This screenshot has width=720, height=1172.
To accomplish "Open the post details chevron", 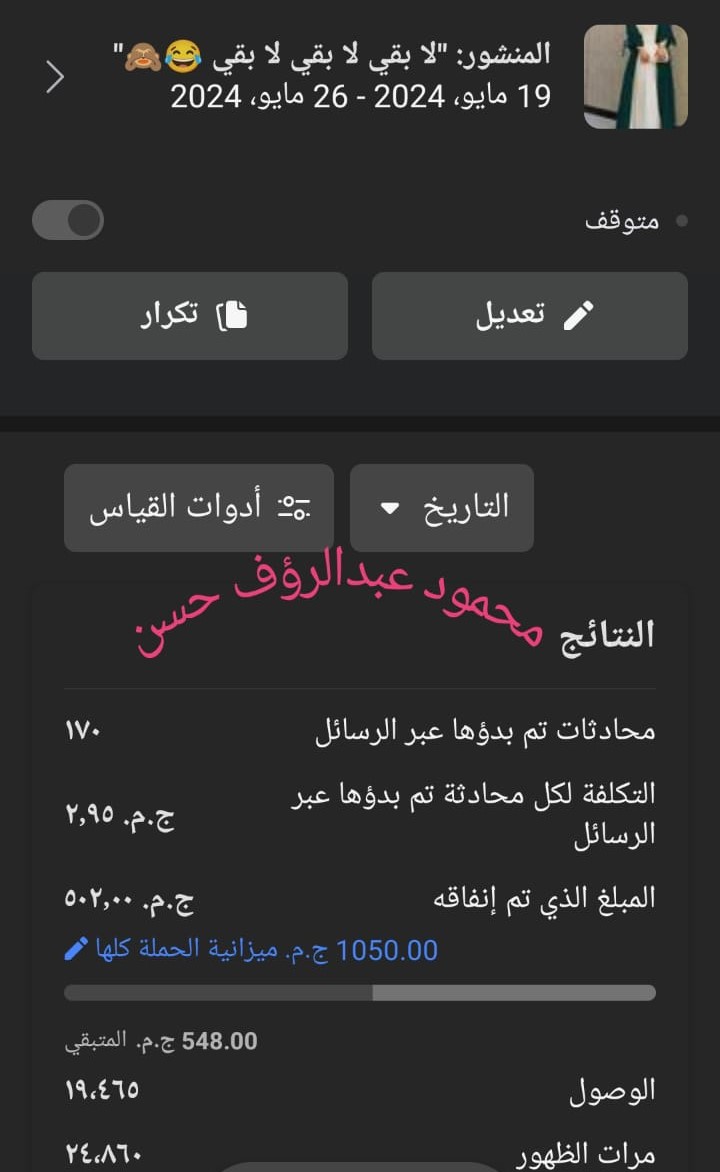I will point(55,77).
